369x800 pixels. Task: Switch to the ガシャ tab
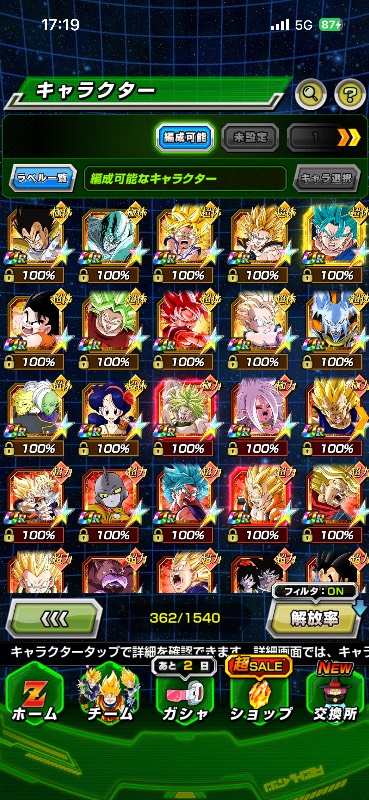pos(184,694)
